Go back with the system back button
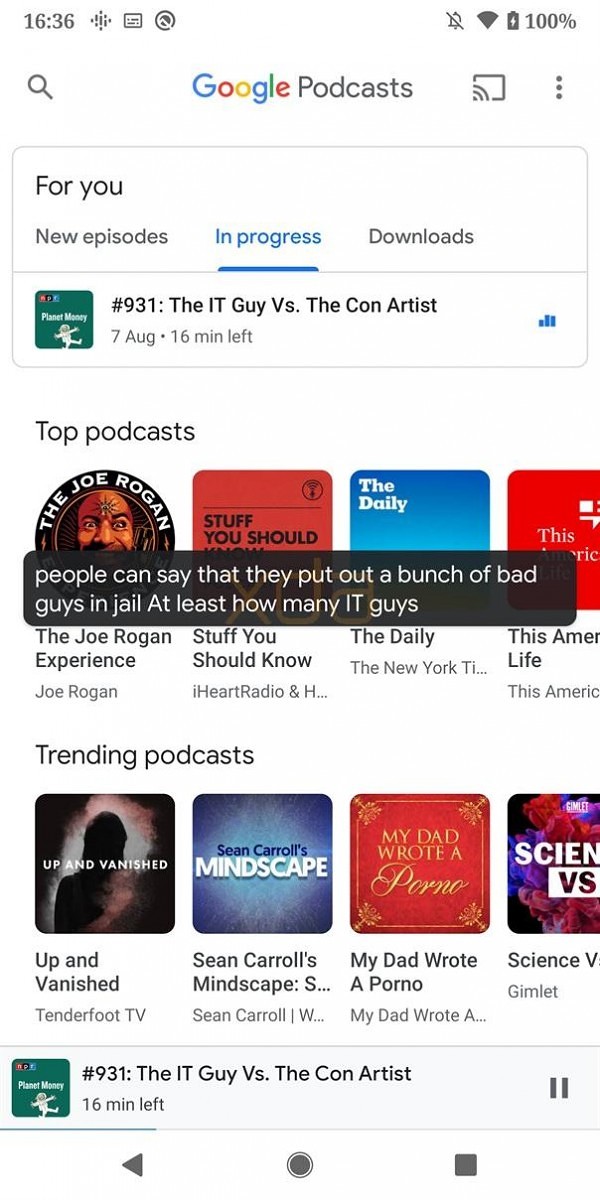The width and height of the screenshot is (600, 1200). coord(132,1164)
